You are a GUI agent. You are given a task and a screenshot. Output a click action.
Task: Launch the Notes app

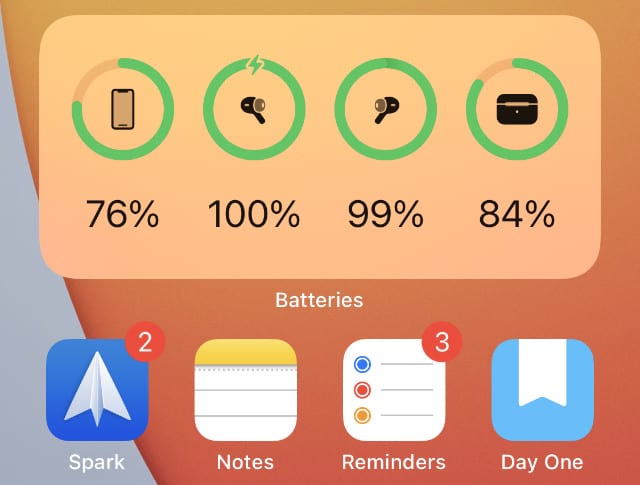(x=246, y=390)
